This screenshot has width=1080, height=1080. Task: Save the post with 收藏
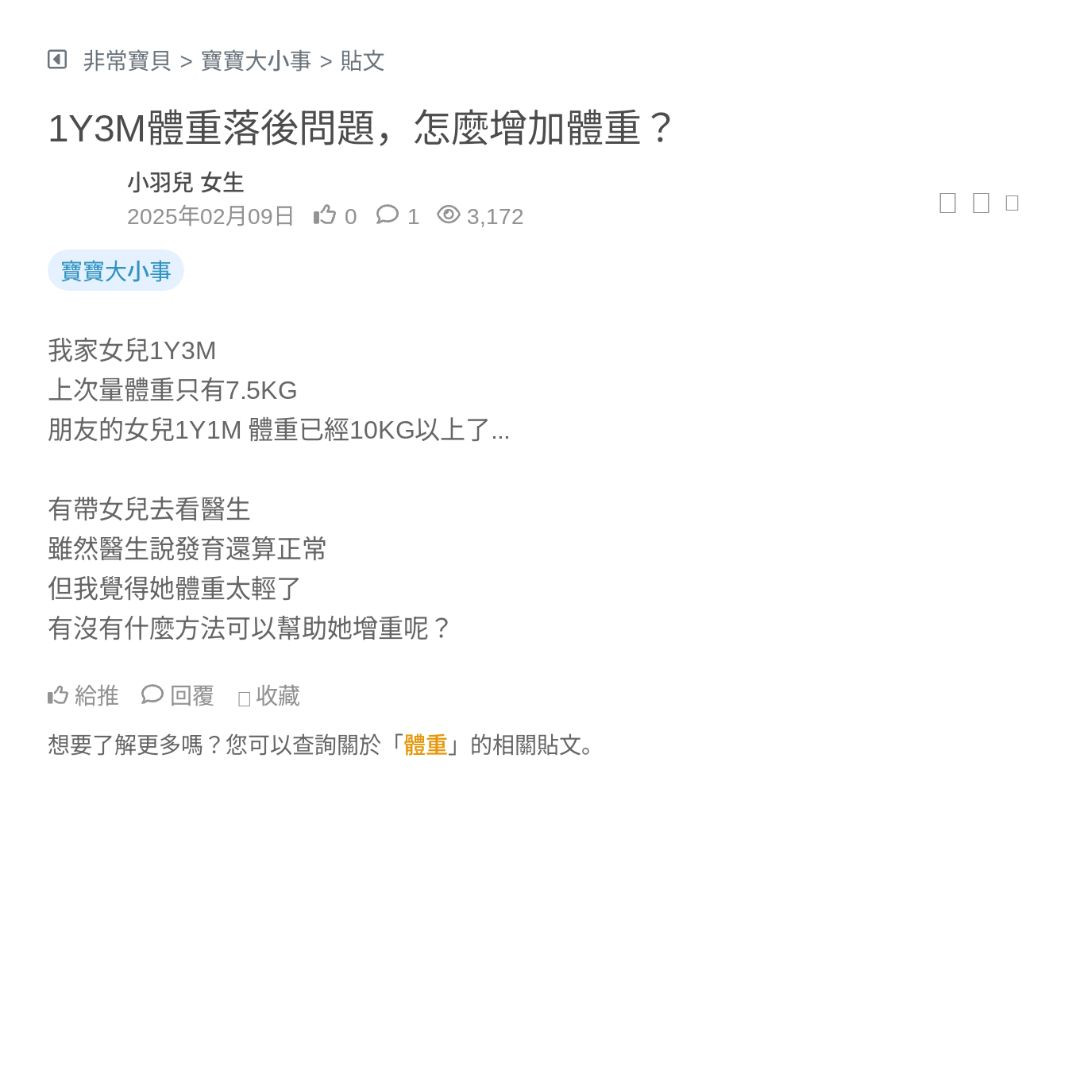point(269,696)
